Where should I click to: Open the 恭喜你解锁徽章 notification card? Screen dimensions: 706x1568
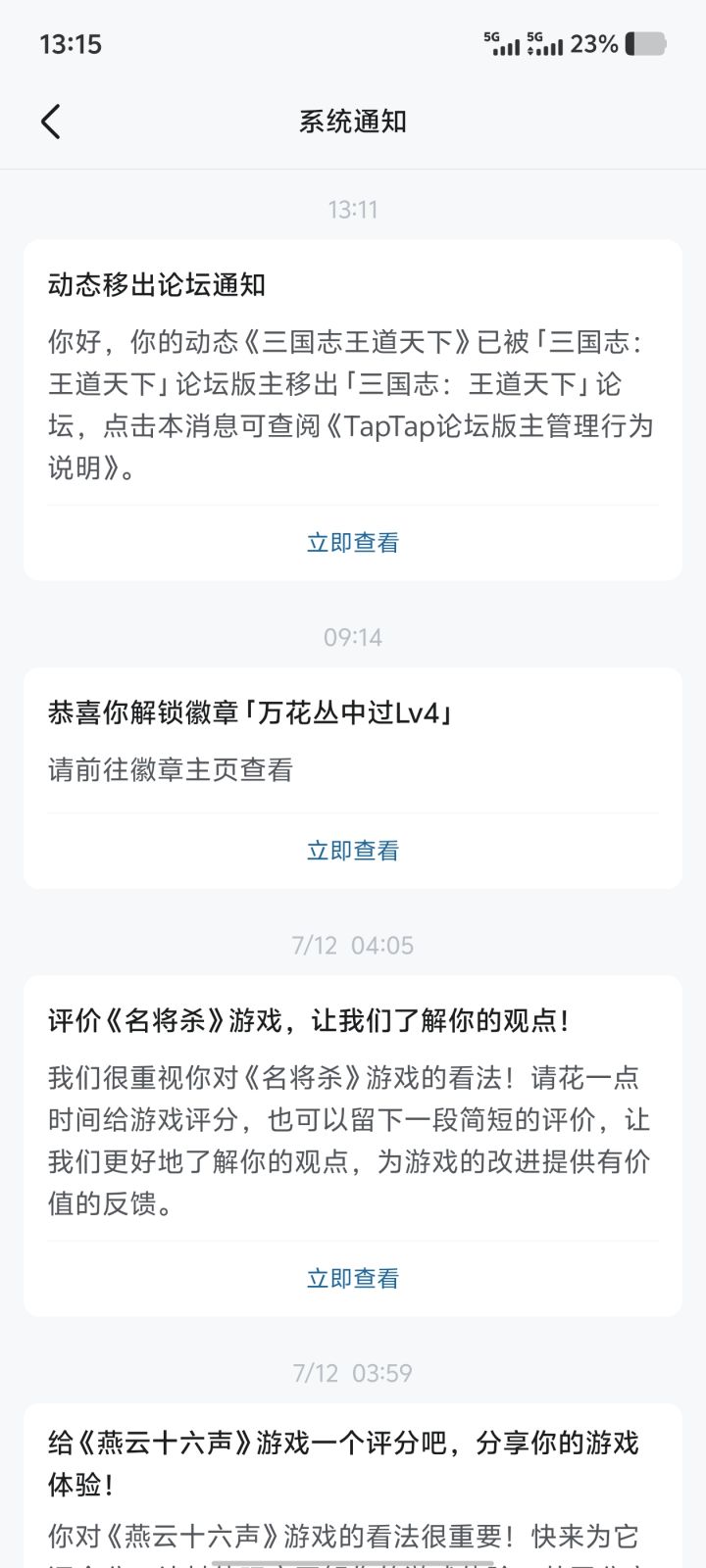[353, 778]
